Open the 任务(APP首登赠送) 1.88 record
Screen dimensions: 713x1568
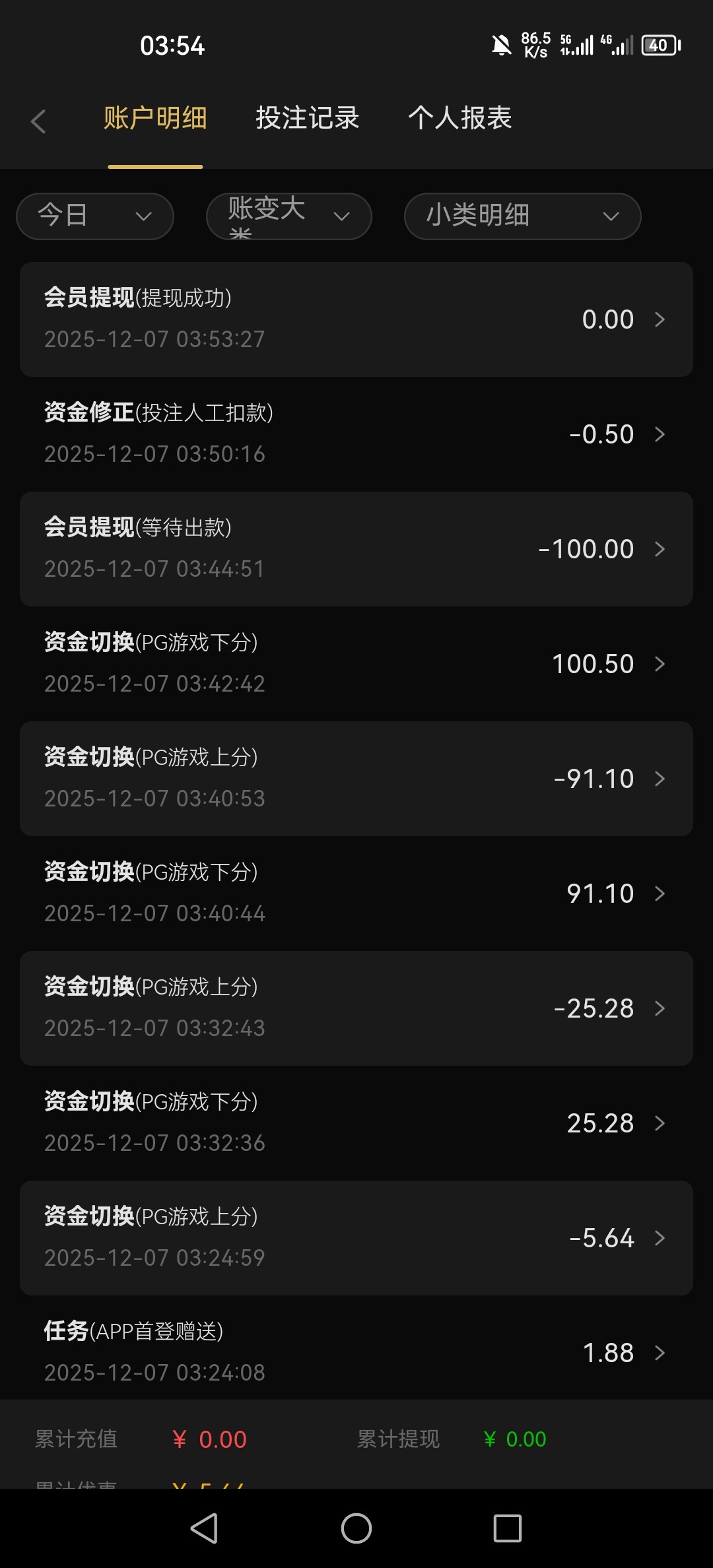tap(356, 1352)
